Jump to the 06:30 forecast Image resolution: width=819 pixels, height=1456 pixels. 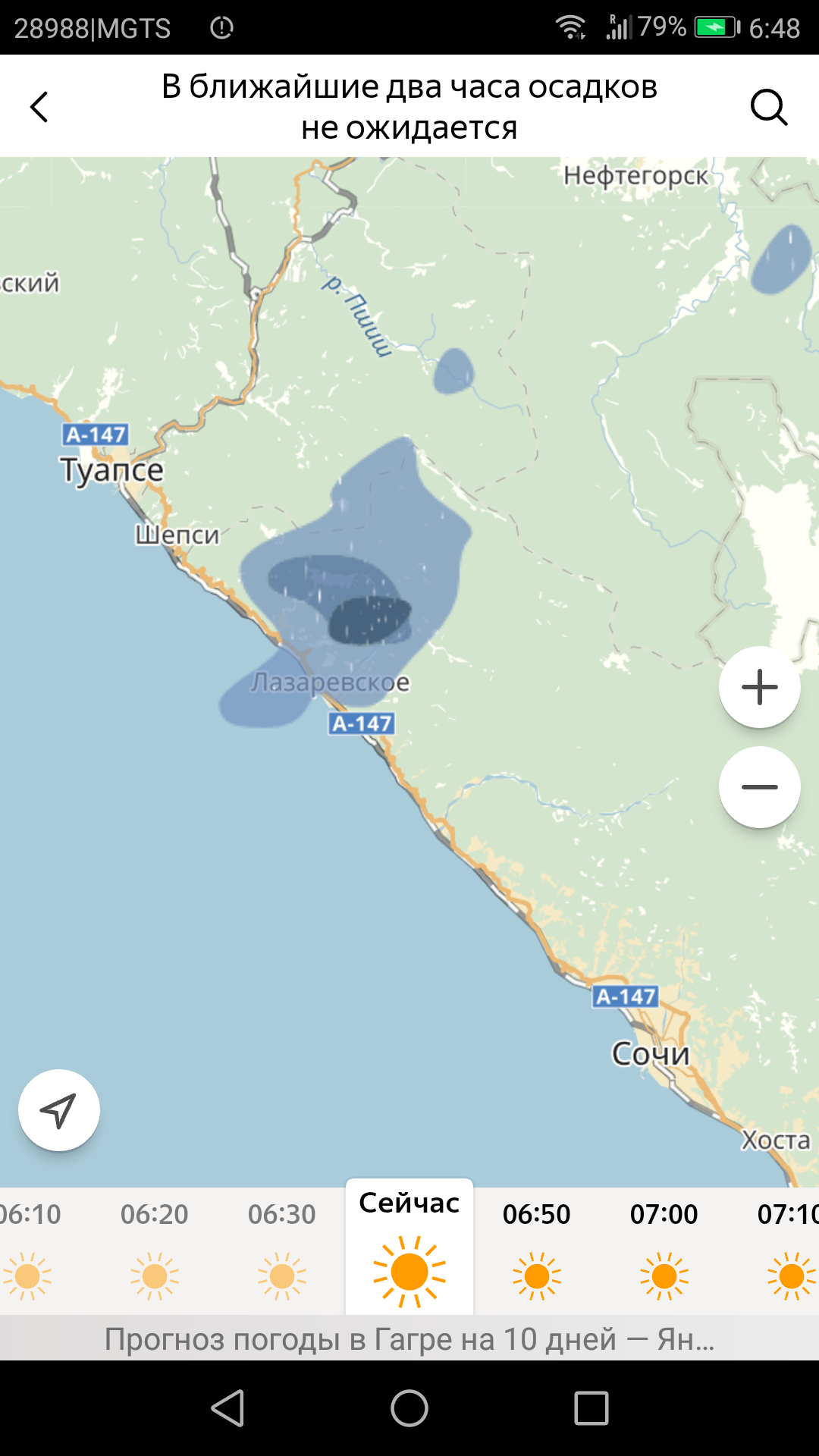pos(282,1250)
